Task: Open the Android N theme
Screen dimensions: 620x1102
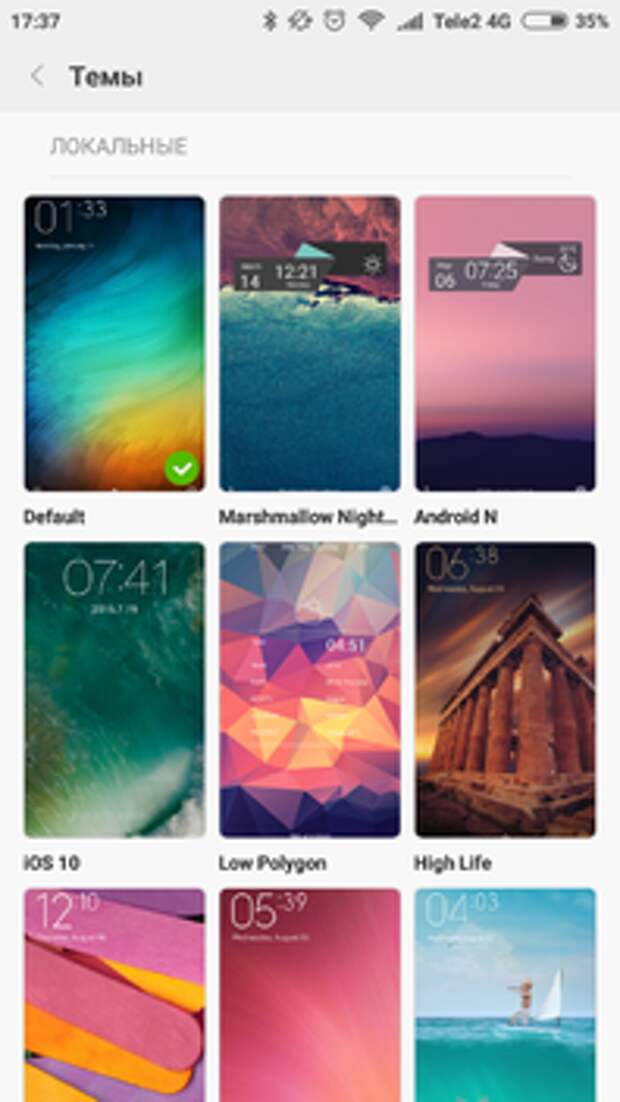Action: [x=505, y=343]
